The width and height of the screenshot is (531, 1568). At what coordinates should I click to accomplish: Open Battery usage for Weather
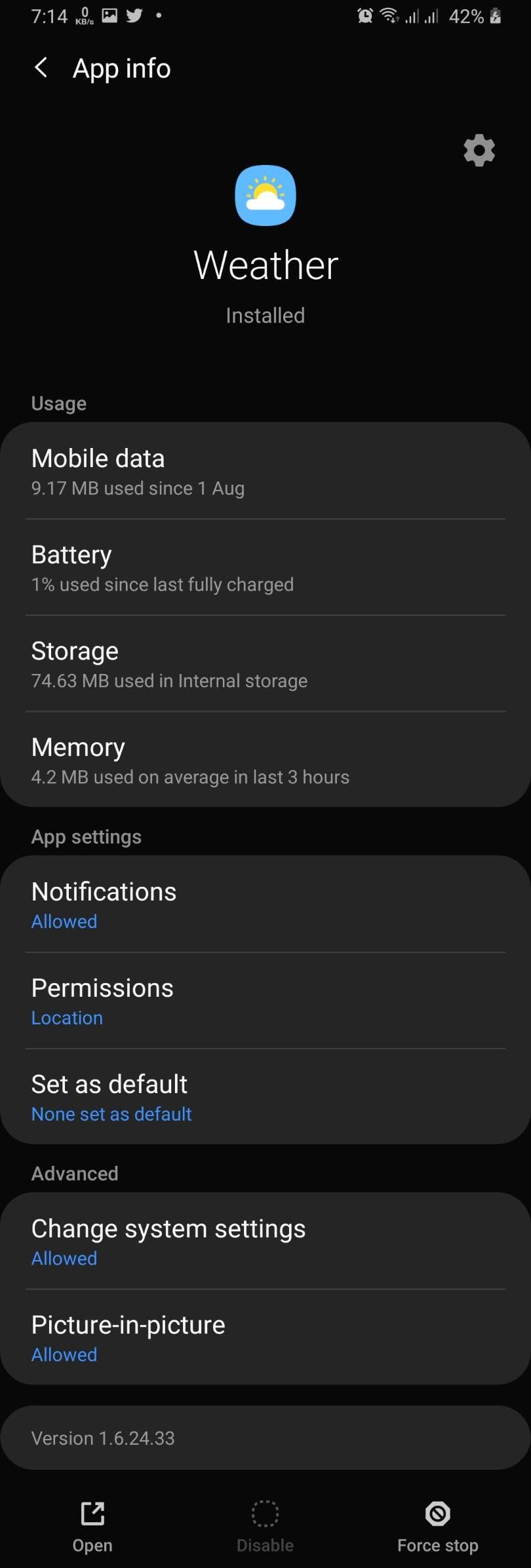265,568
